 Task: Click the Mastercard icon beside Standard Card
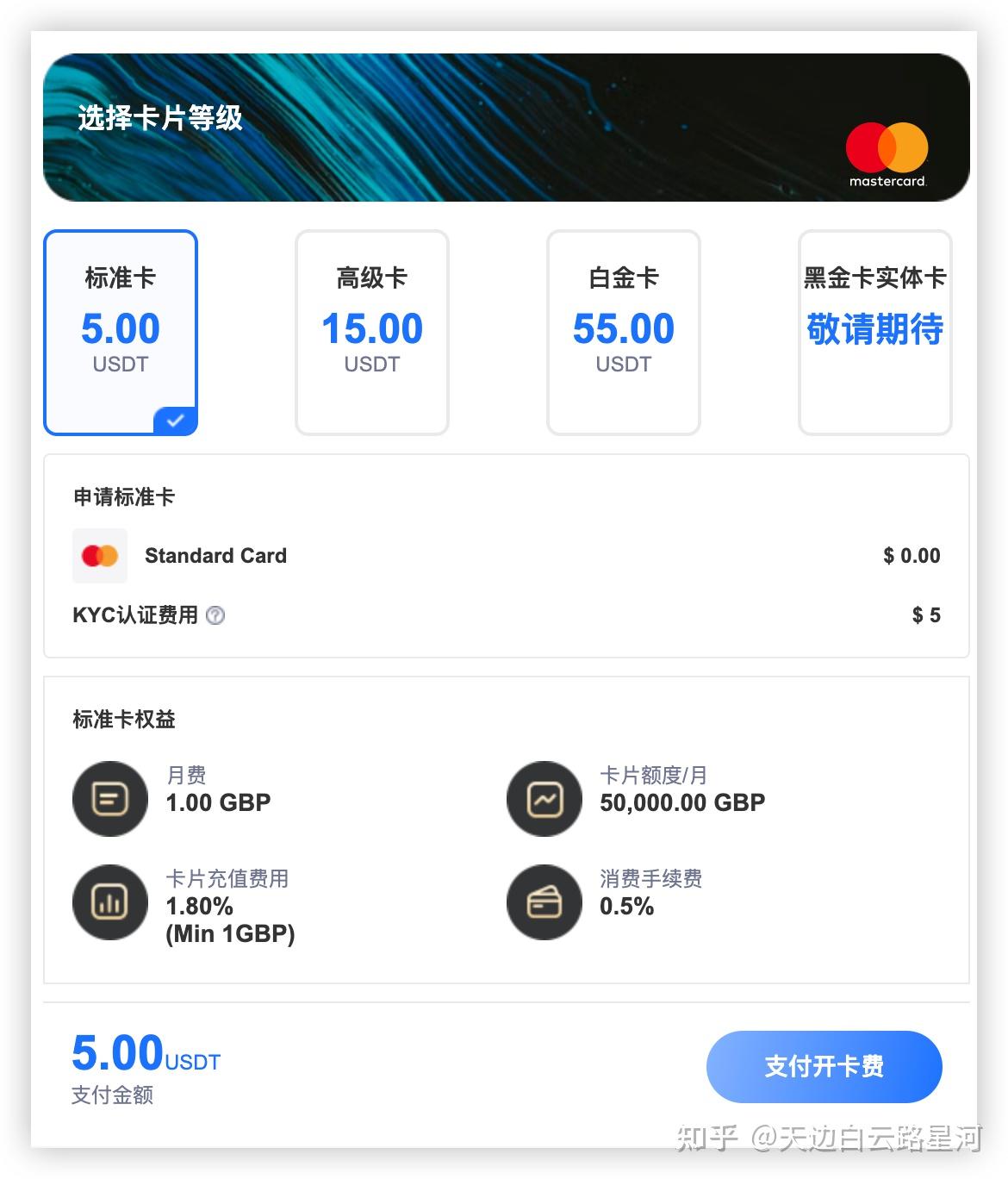coord(99,556)
